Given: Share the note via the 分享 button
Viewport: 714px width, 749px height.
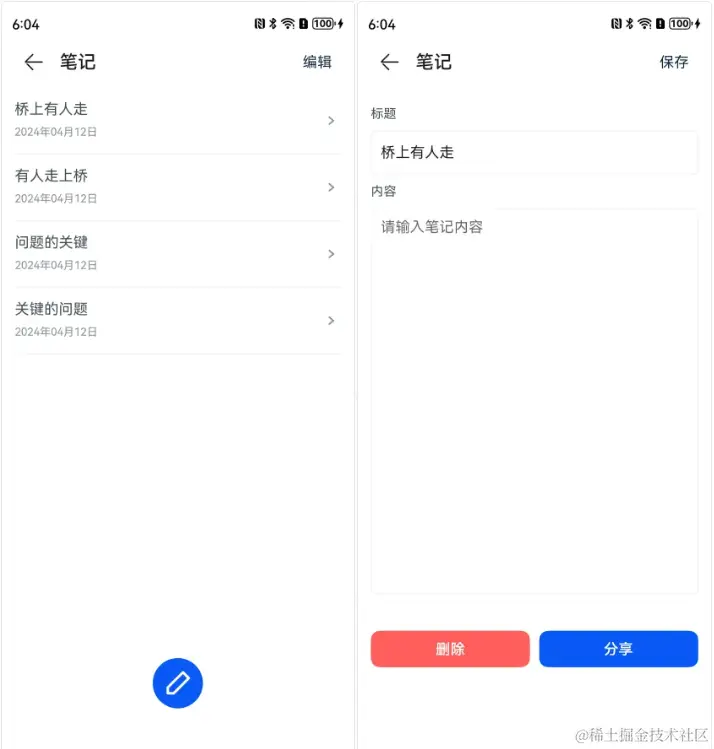Looking at the screenshot, I should coord(618,649).
